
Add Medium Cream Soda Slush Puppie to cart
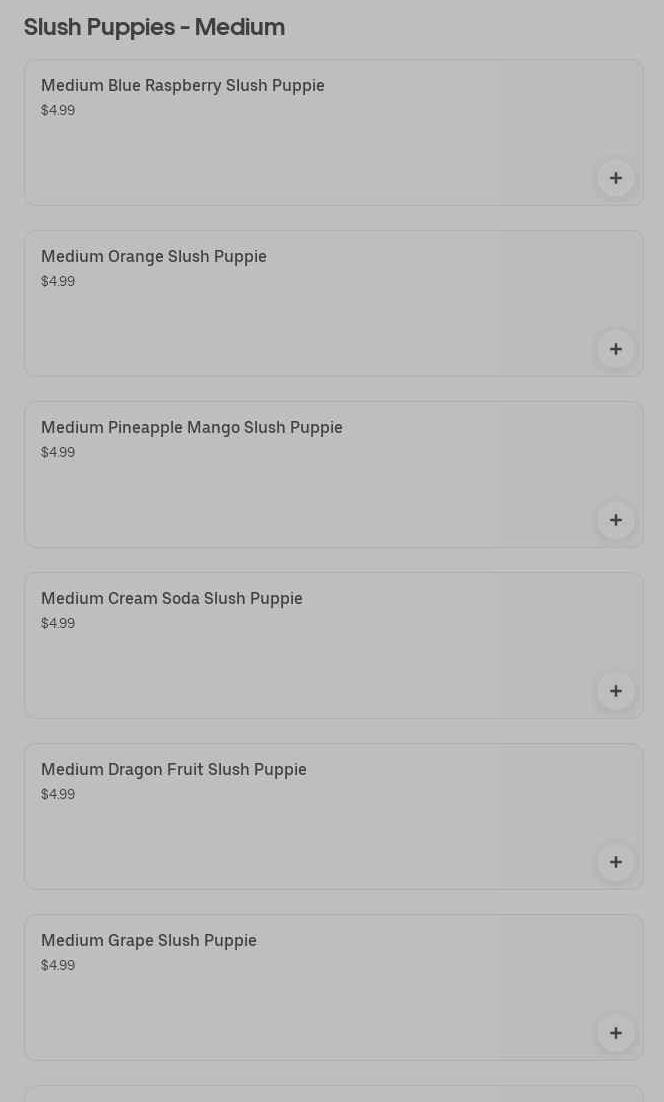pyautogui.click(x=616, y=691)
